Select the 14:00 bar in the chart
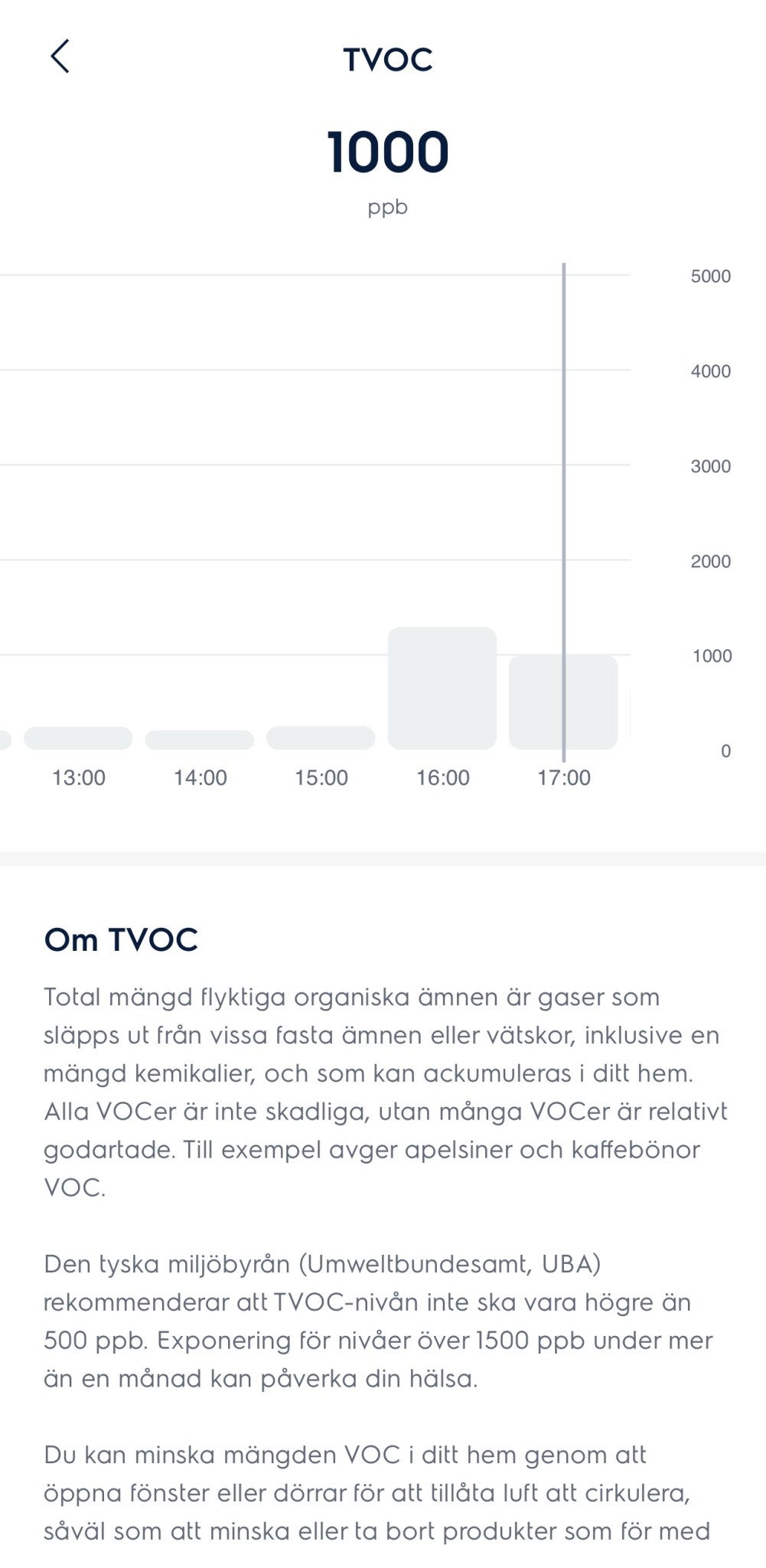The height and width of the screenshot is (1568, 766). (200, 740)
